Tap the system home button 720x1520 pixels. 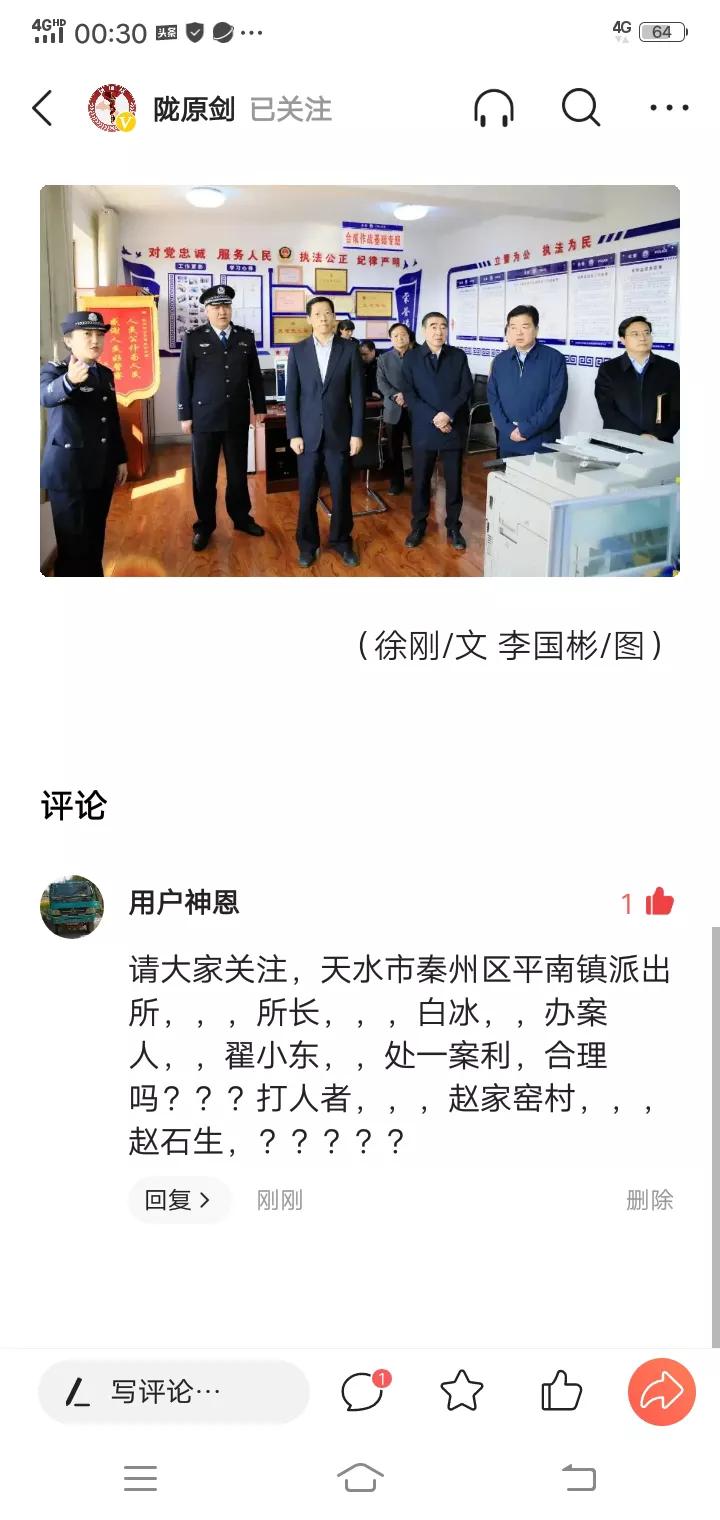click(x=360, y=1477)
